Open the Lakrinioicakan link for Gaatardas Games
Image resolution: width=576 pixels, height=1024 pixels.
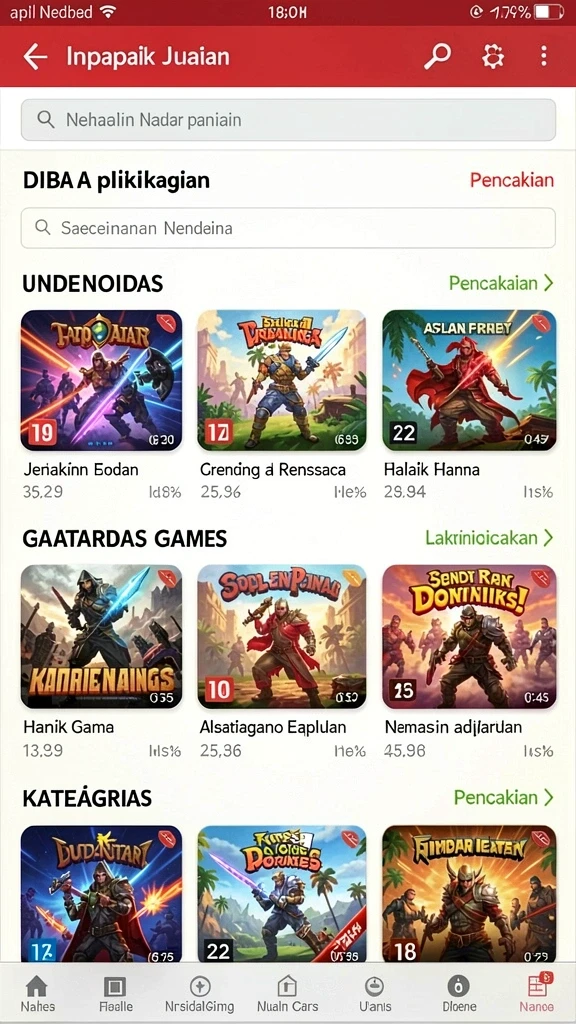pos(489,537)
